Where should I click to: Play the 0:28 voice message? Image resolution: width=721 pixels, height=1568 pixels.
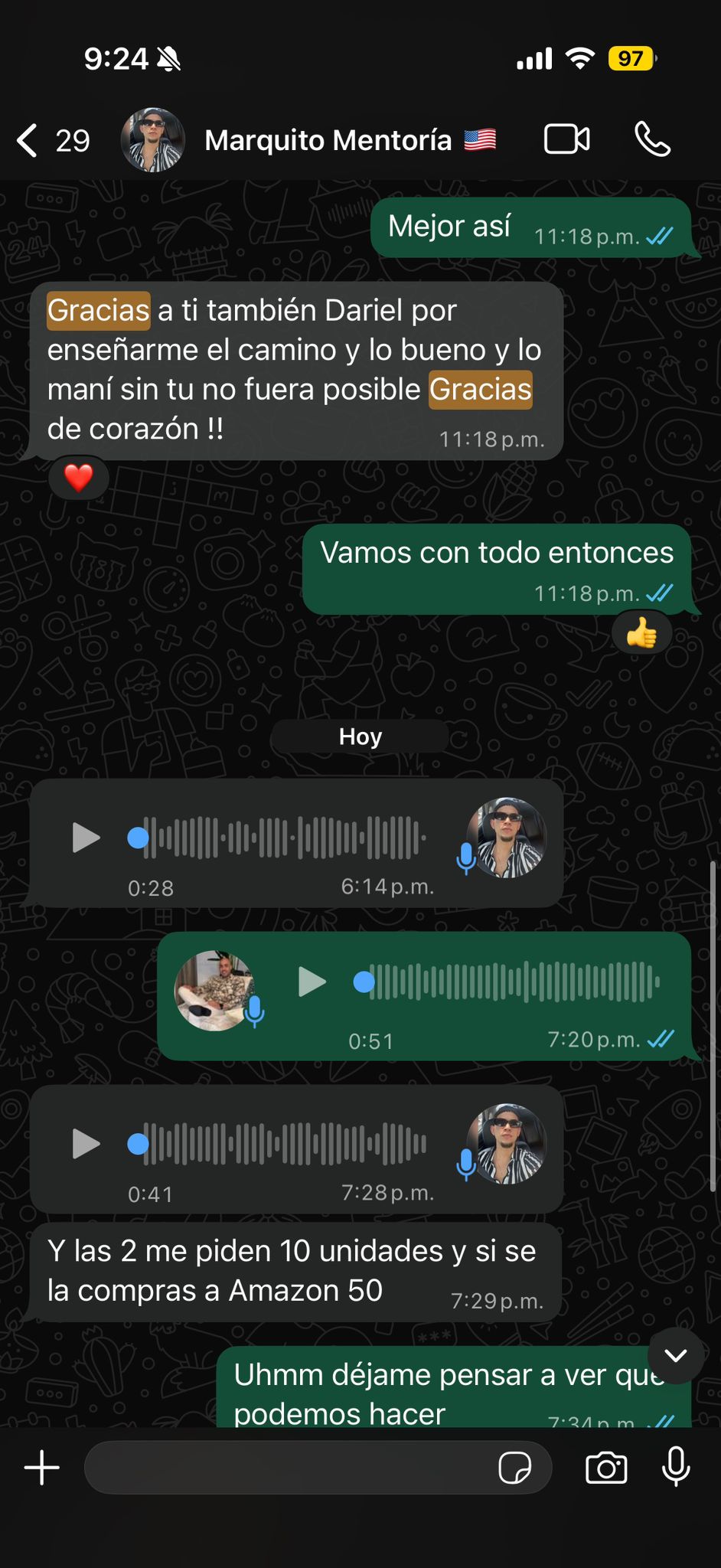[x=86, y=838]
